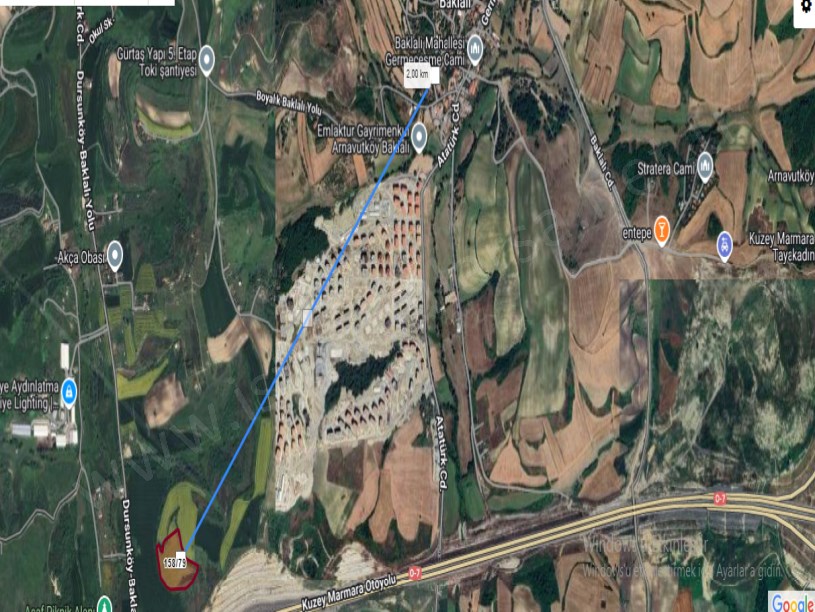The height and width of the screenshot is (612, 815).
Task: Open the Aydınlatma Lighting store marker
Action: pos(69,391)
